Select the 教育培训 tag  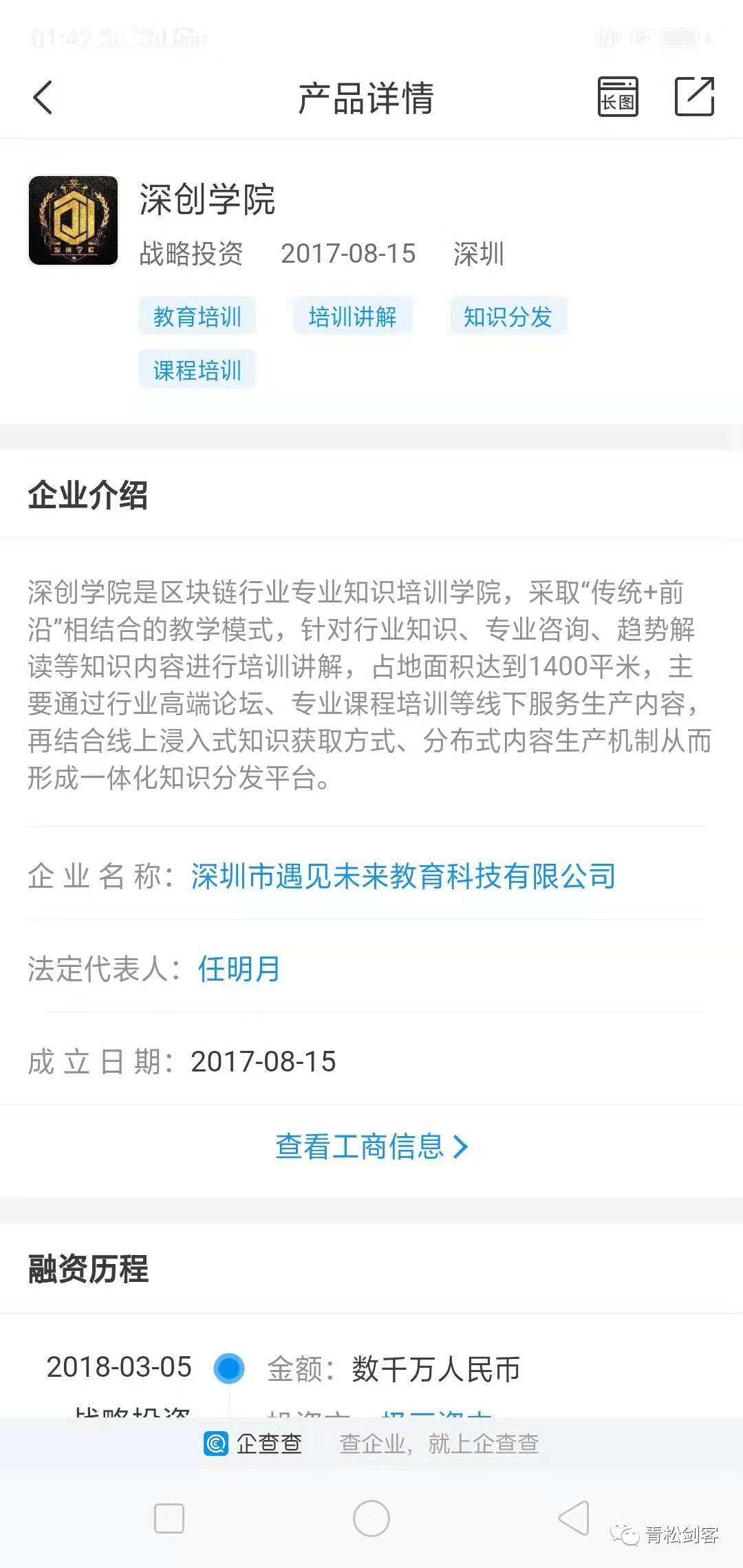pyautogui.click(x=197, y=317)
